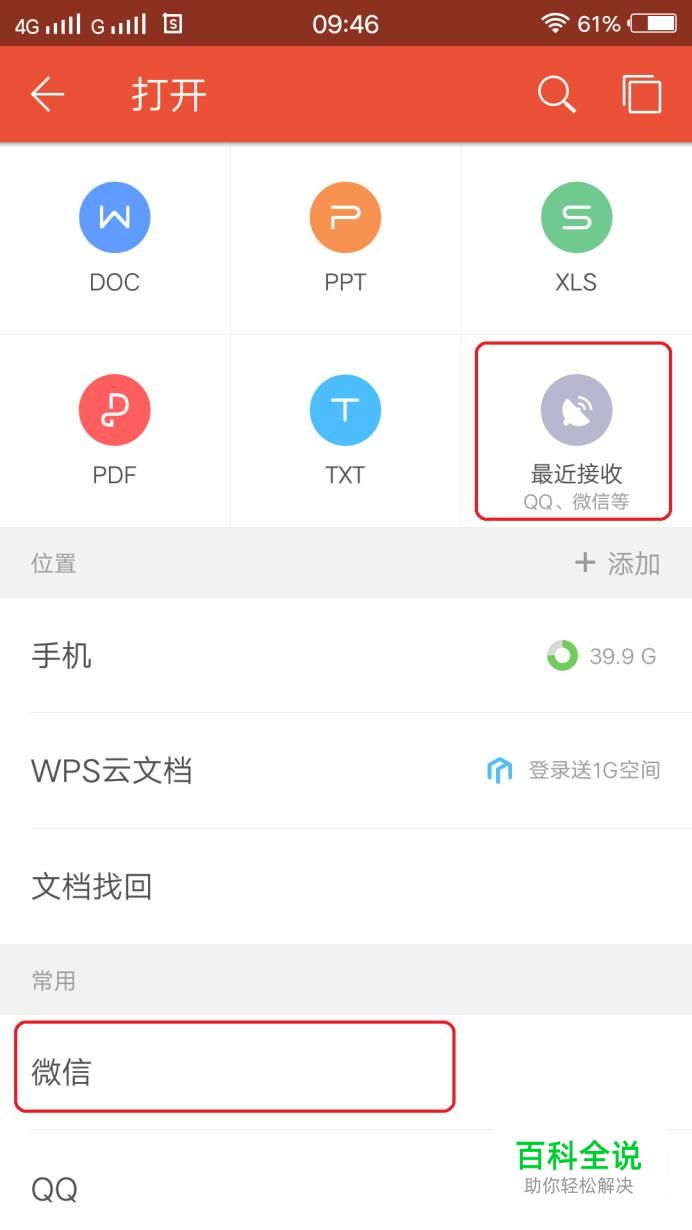The width and height of the screenshot is (692, 1230).
Task: Browse DOC files
Action: 115,238
